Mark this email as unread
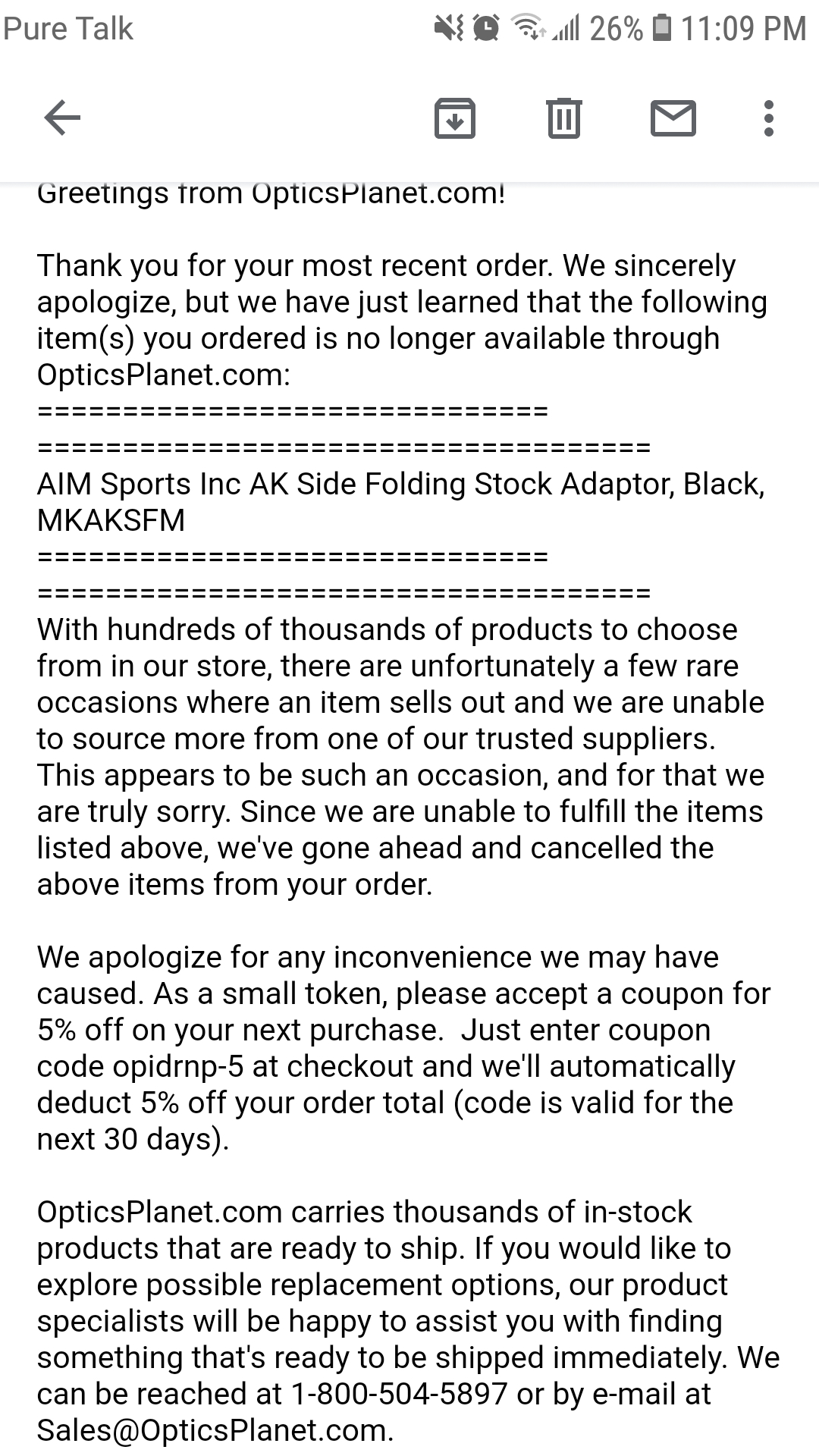The height and width of the screenshot is (1456, 819). tap(673, 118)
